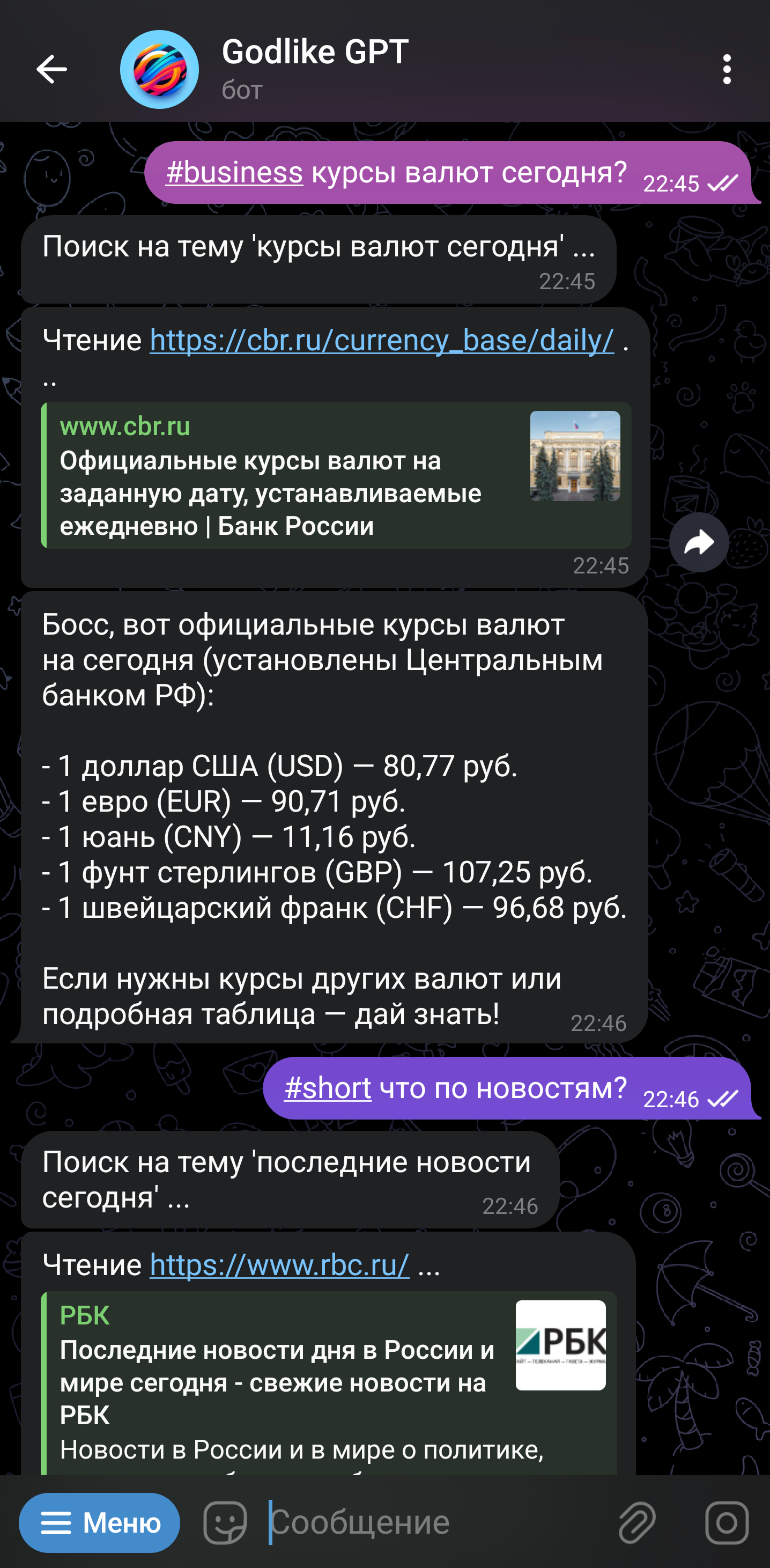Go back from the Godlike GPT chat
Screen dimensions: 770x1568
coord(51,69)
